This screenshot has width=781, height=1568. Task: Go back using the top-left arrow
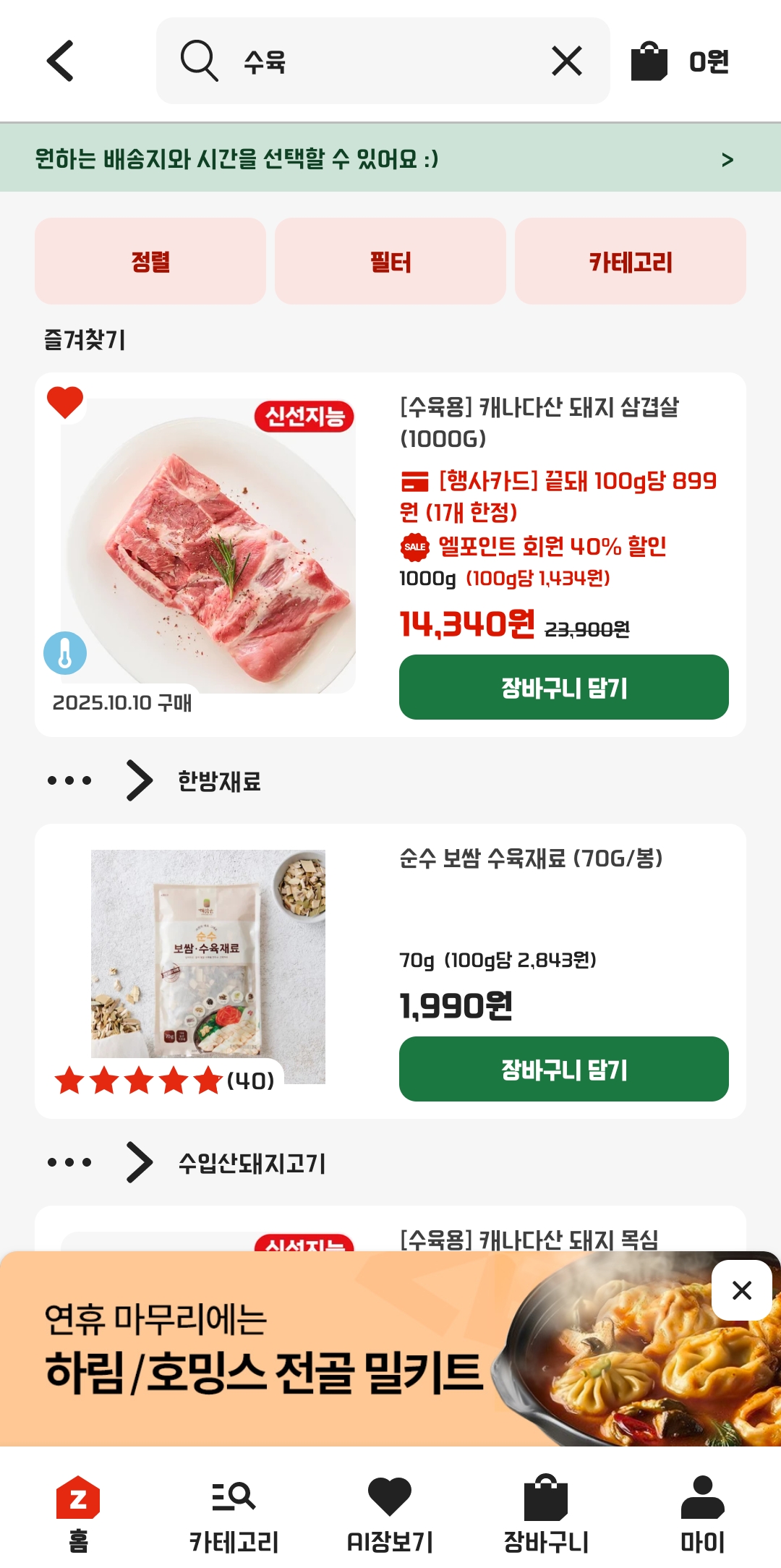(x=61, y=61)
